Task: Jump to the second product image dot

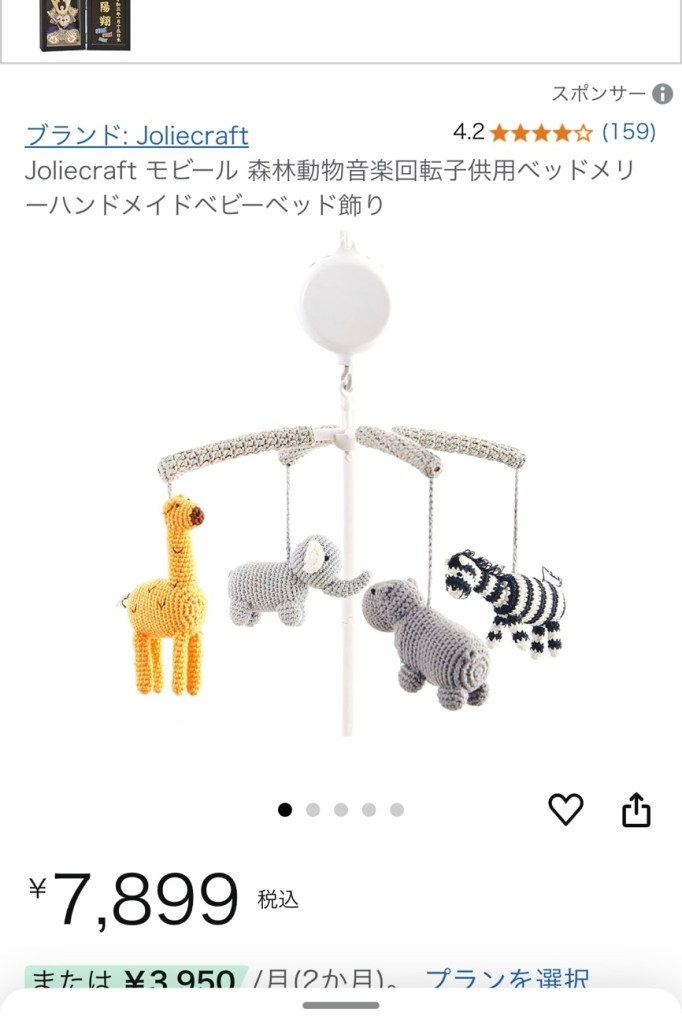Action: pos(313,810)
